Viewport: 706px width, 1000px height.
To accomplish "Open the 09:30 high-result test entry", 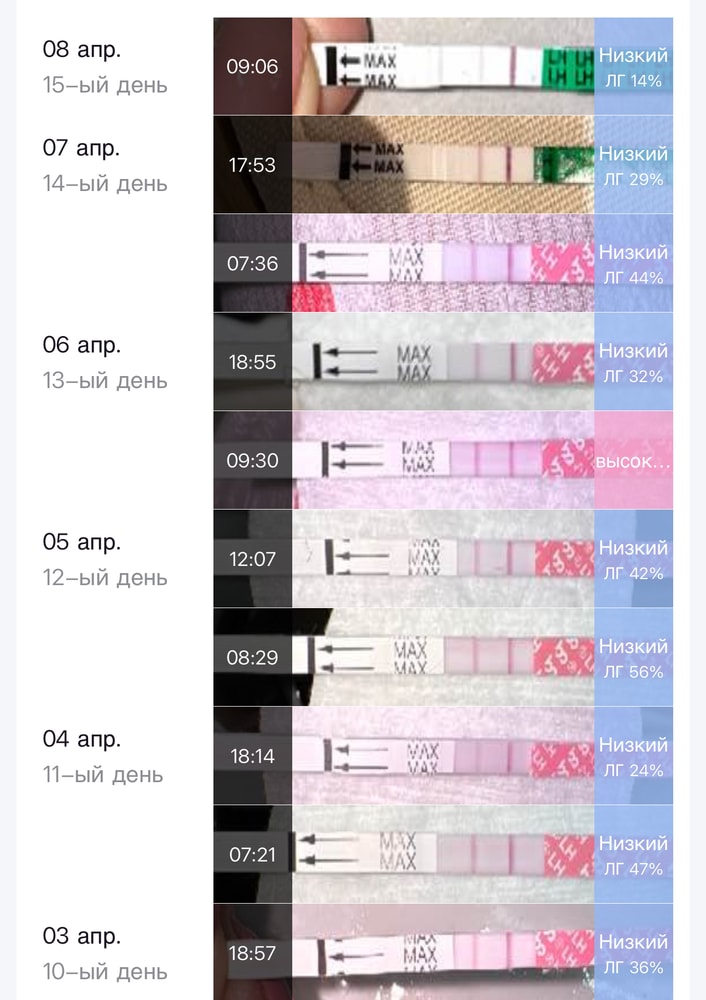I will [x=443, y=460].
